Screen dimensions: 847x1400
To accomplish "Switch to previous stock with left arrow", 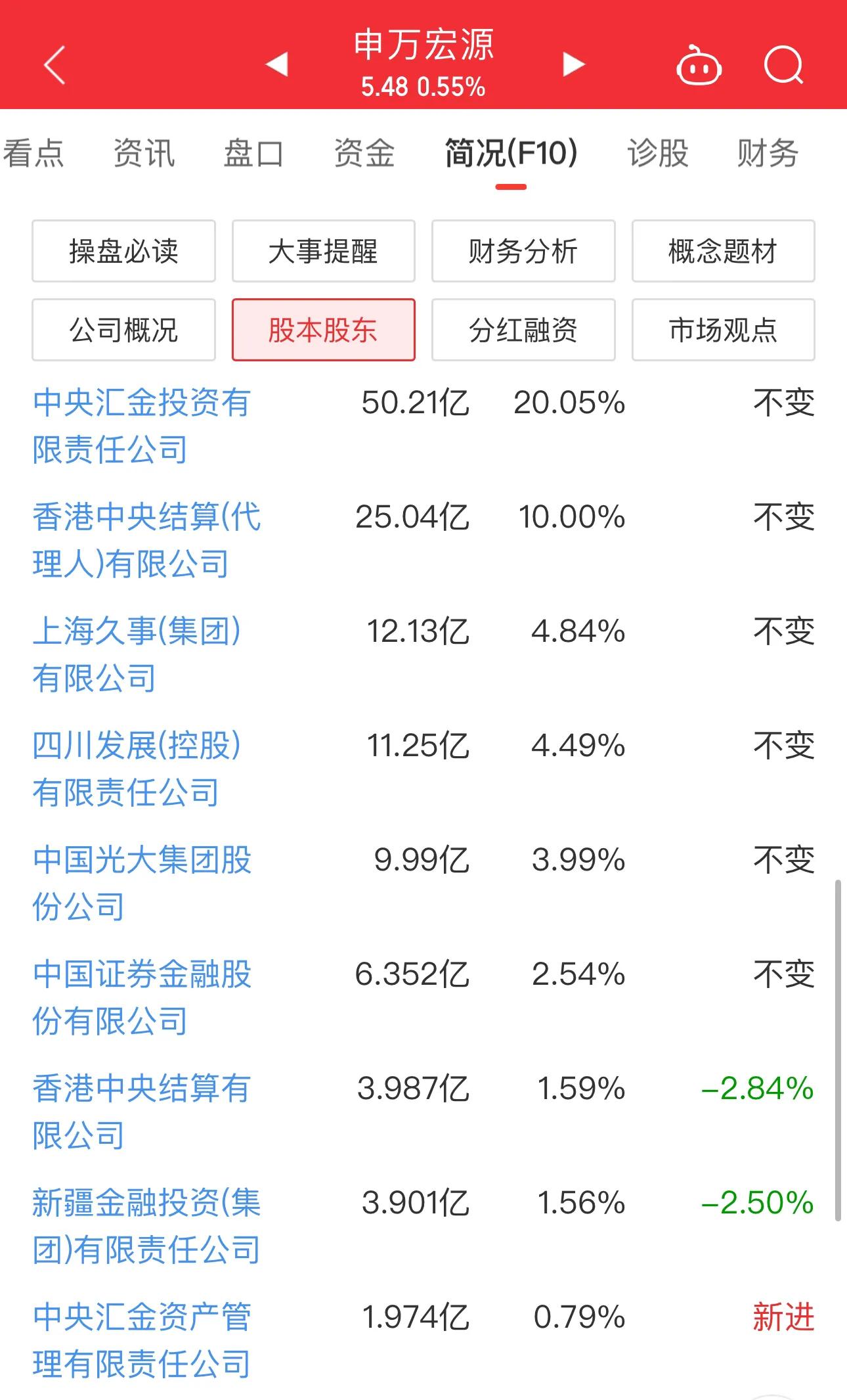I will pos(276,62).
